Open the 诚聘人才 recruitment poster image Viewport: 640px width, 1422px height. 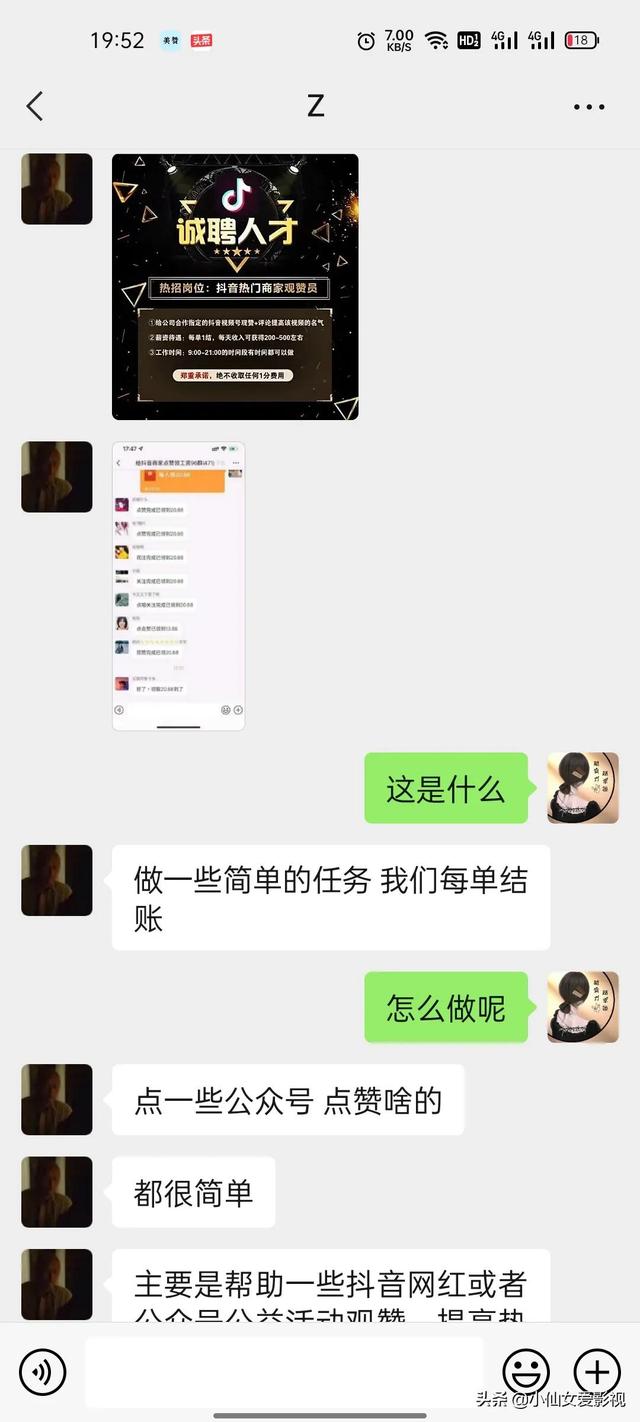(235, 287)
